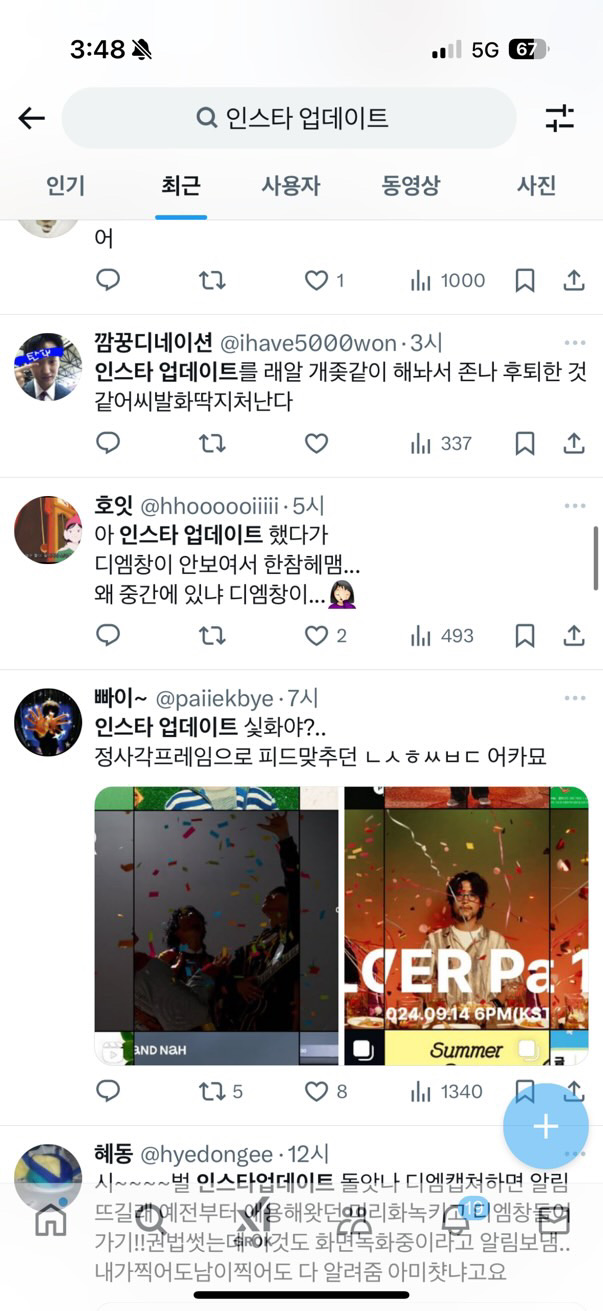
Task: Go to the Home tab
Action: 50,1220
